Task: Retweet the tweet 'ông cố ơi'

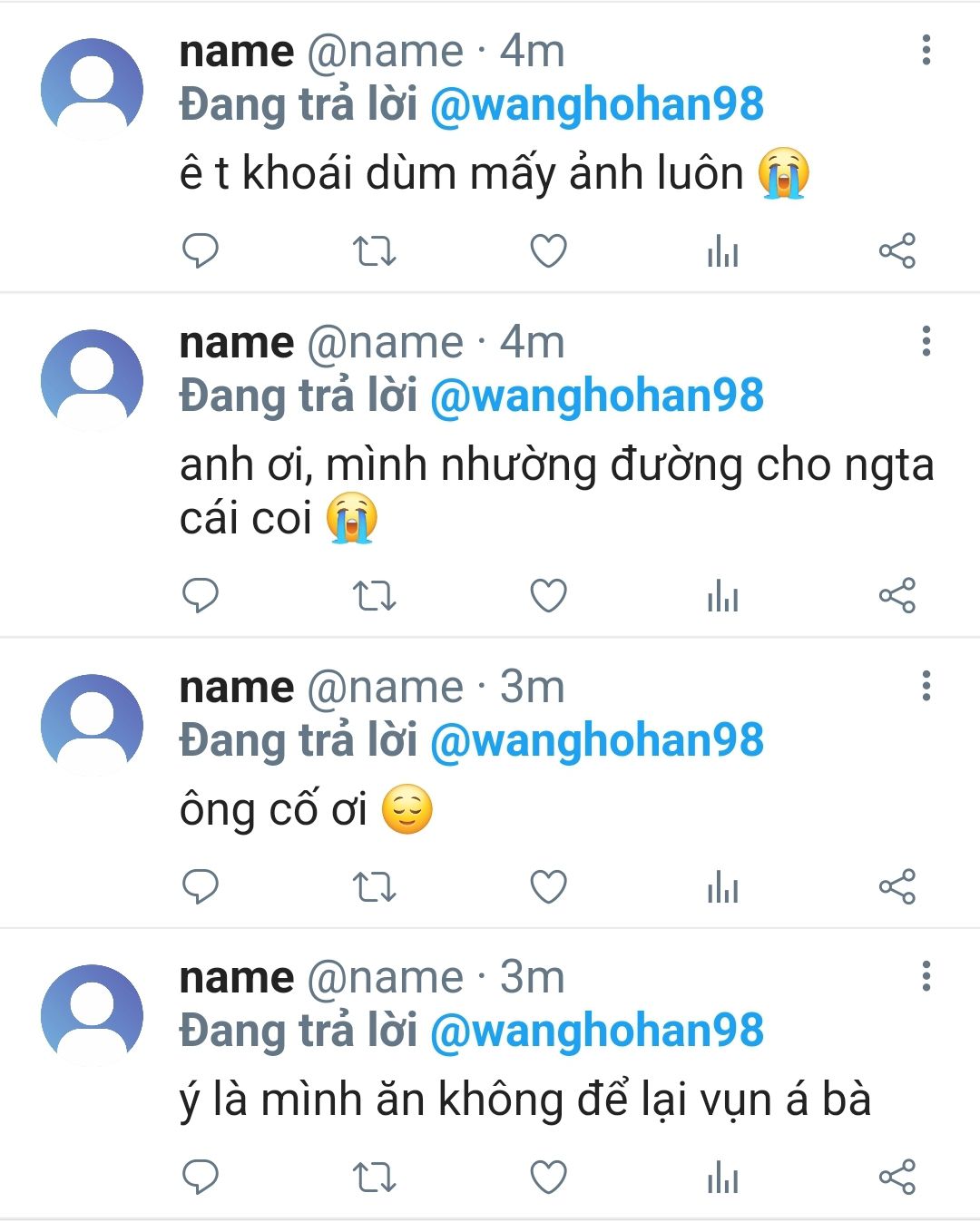Action: coord(374,886)
